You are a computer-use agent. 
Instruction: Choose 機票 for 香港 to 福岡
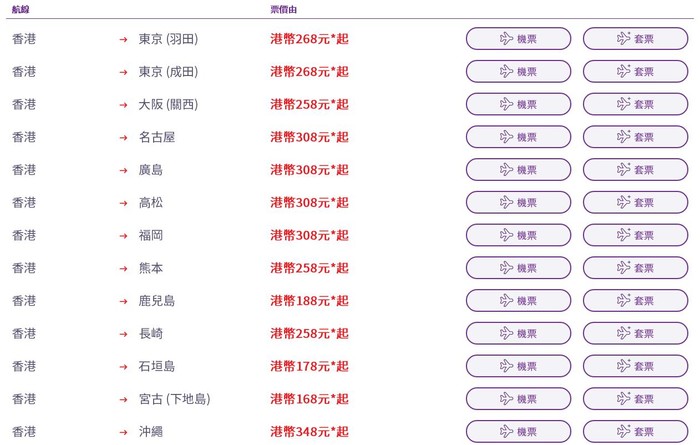point(518,235)
